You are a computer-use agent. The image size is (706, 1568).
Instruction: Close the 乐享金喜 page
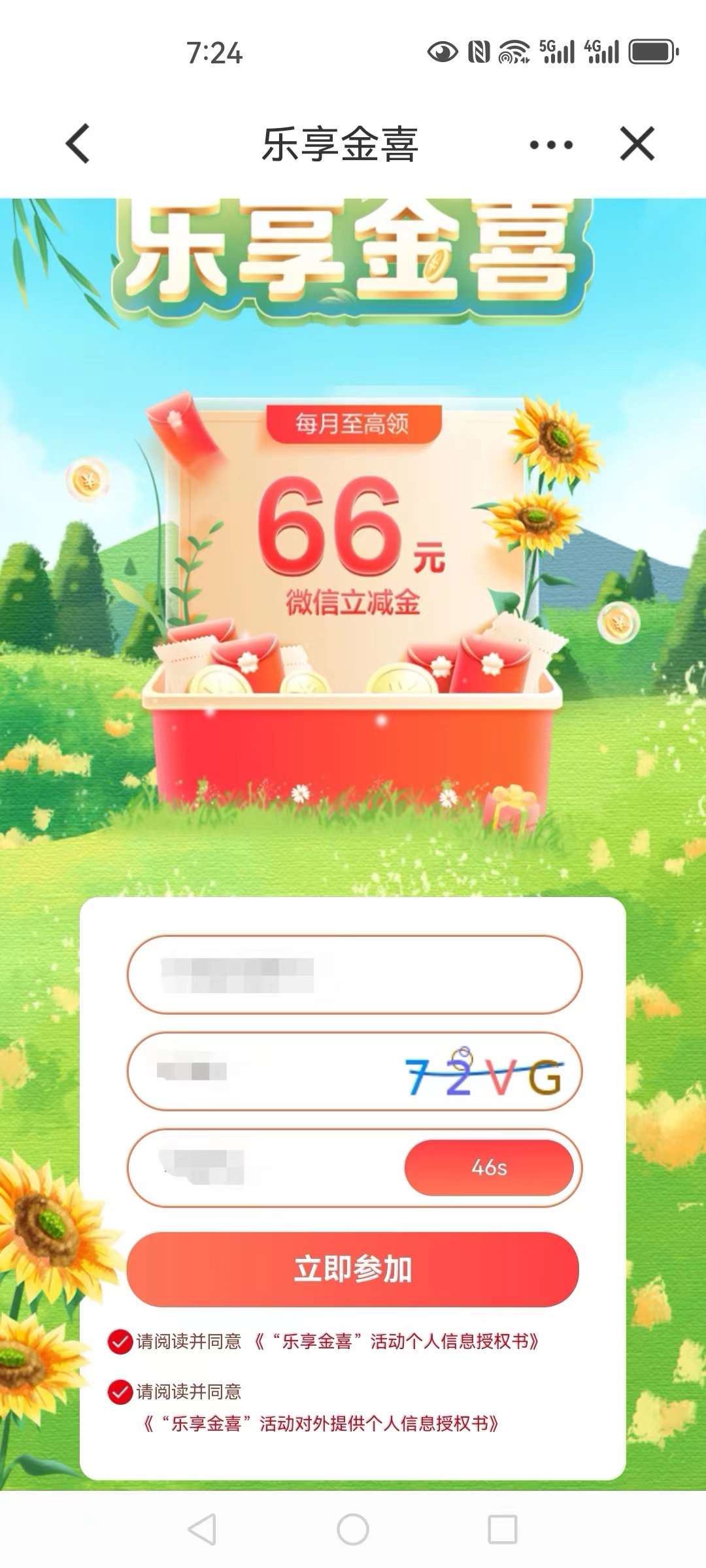pos(637,144)
